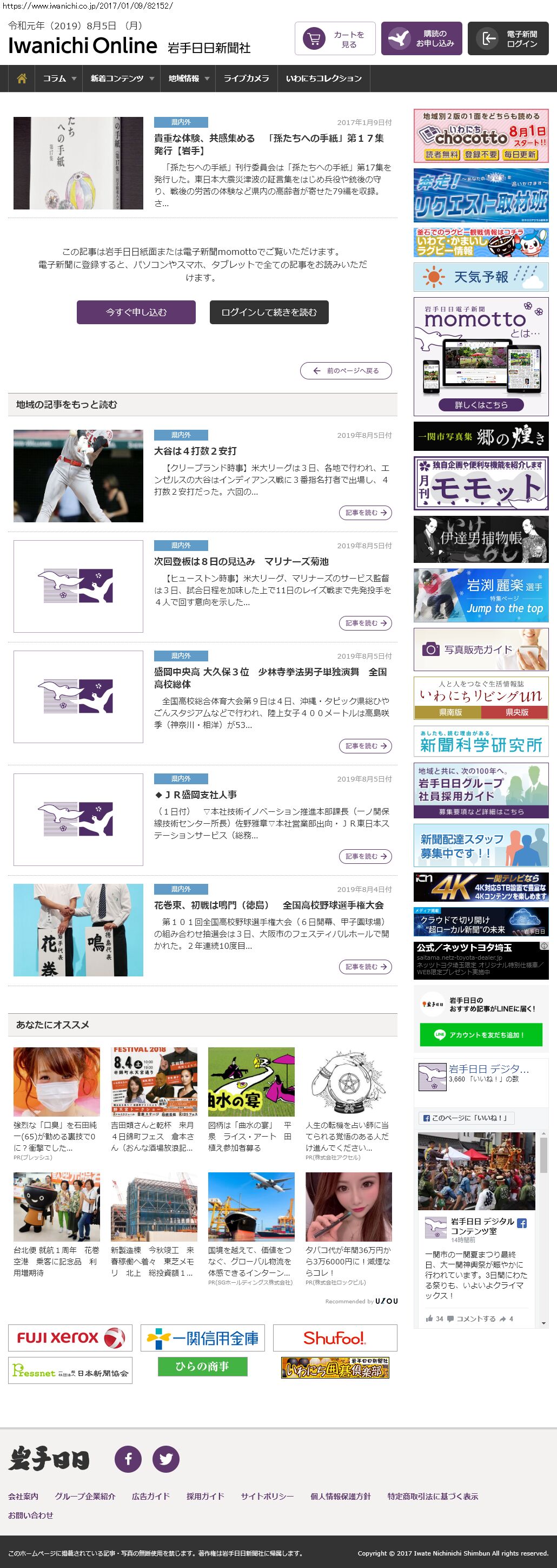Like the page with いいね！ button

tap(466, 1118)
